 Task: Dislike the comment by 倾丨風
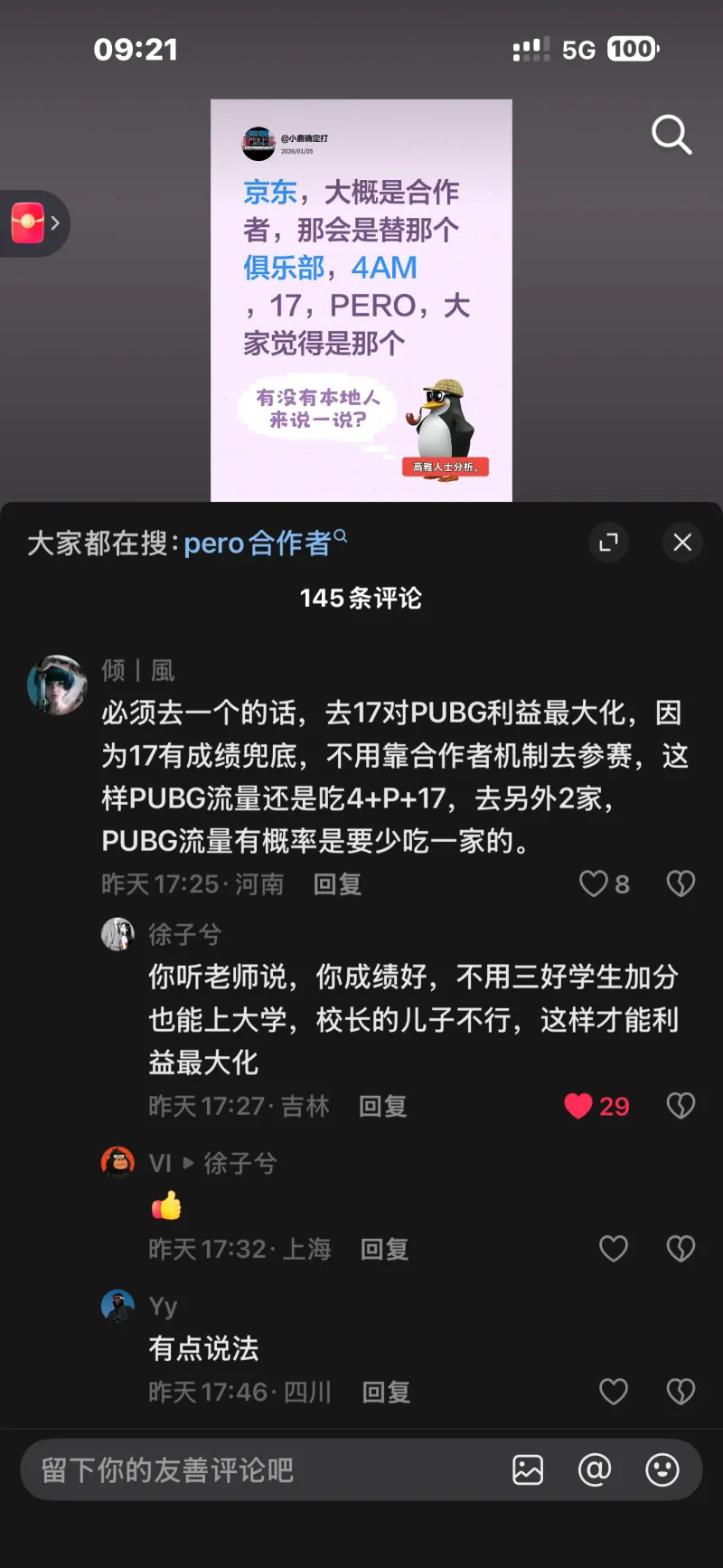(681, 883)
